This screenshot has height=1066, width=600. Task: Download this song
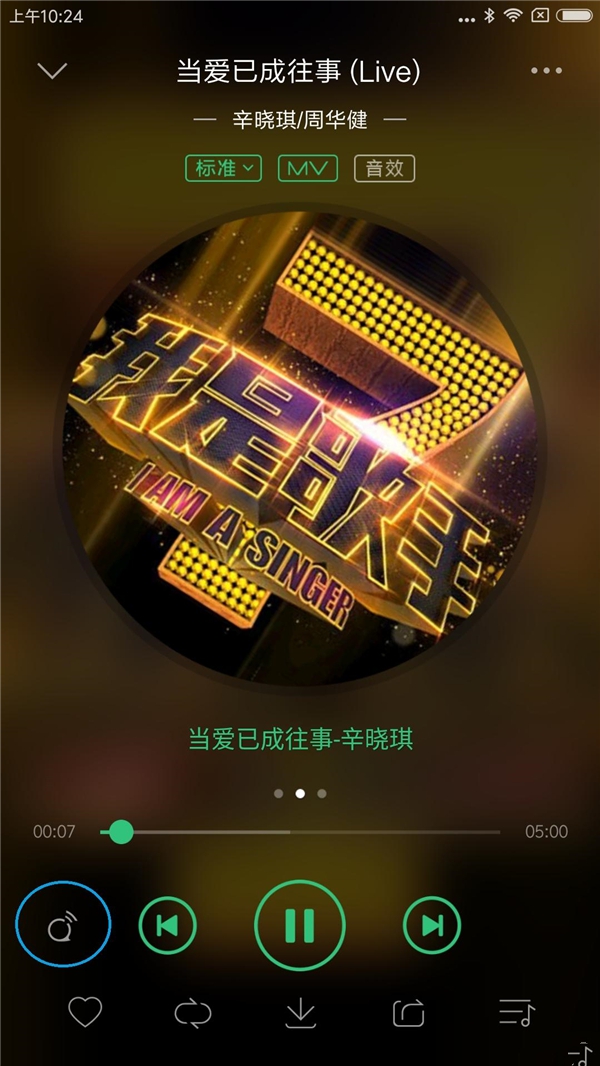(x=300, y=1013)
